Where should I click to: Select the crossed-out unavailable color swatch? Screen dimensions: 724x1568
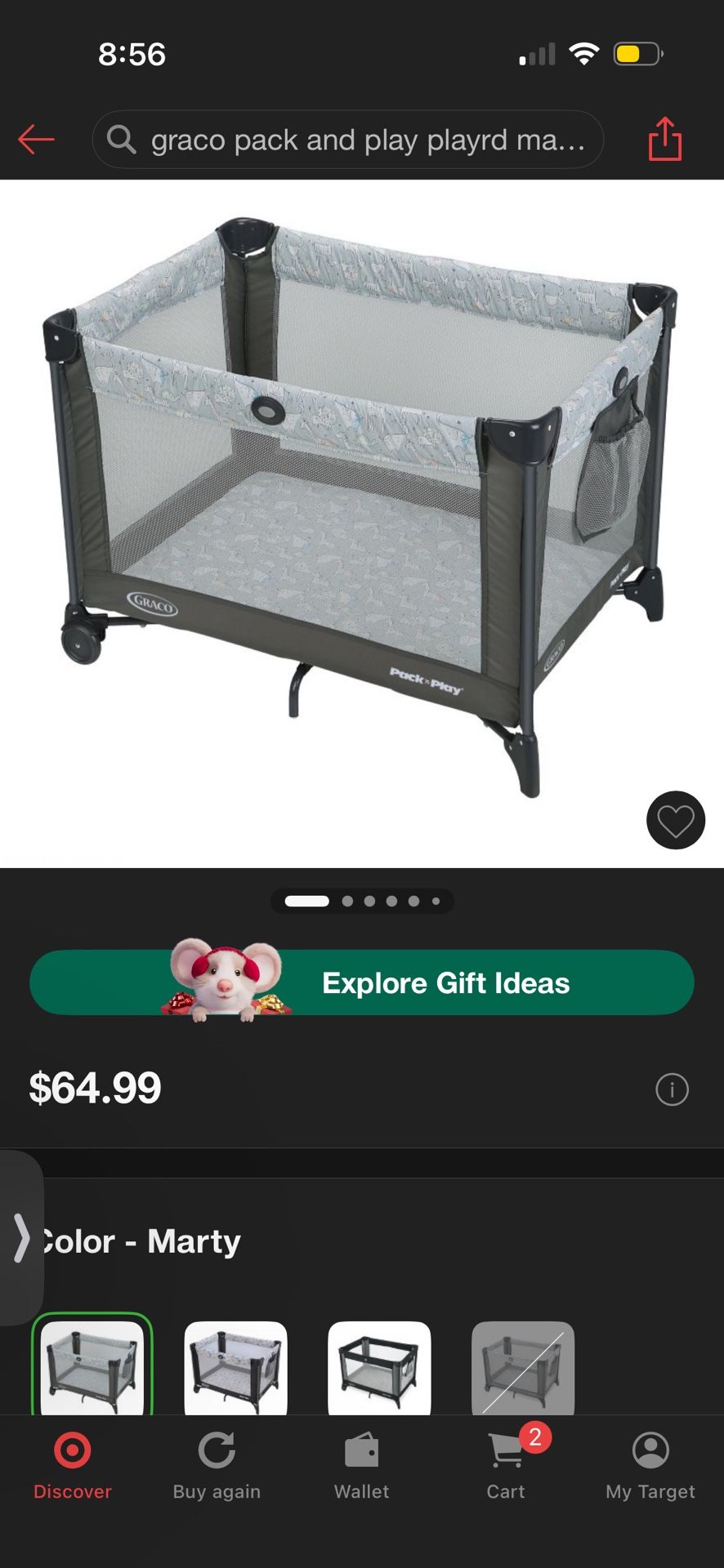click(523, 1368)
